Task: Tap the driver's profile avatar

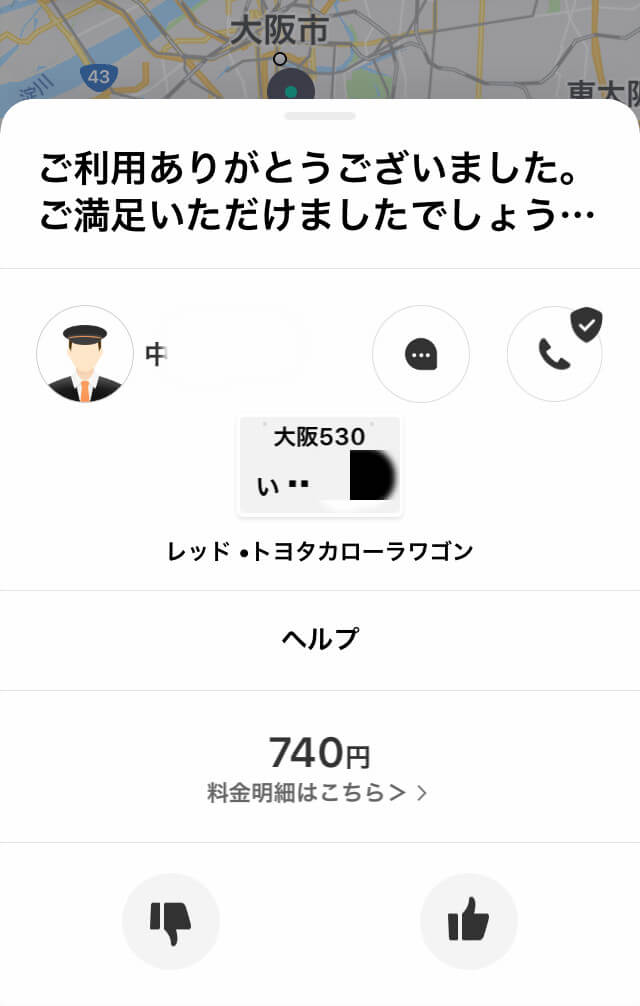Action: [x=85, y=354]
